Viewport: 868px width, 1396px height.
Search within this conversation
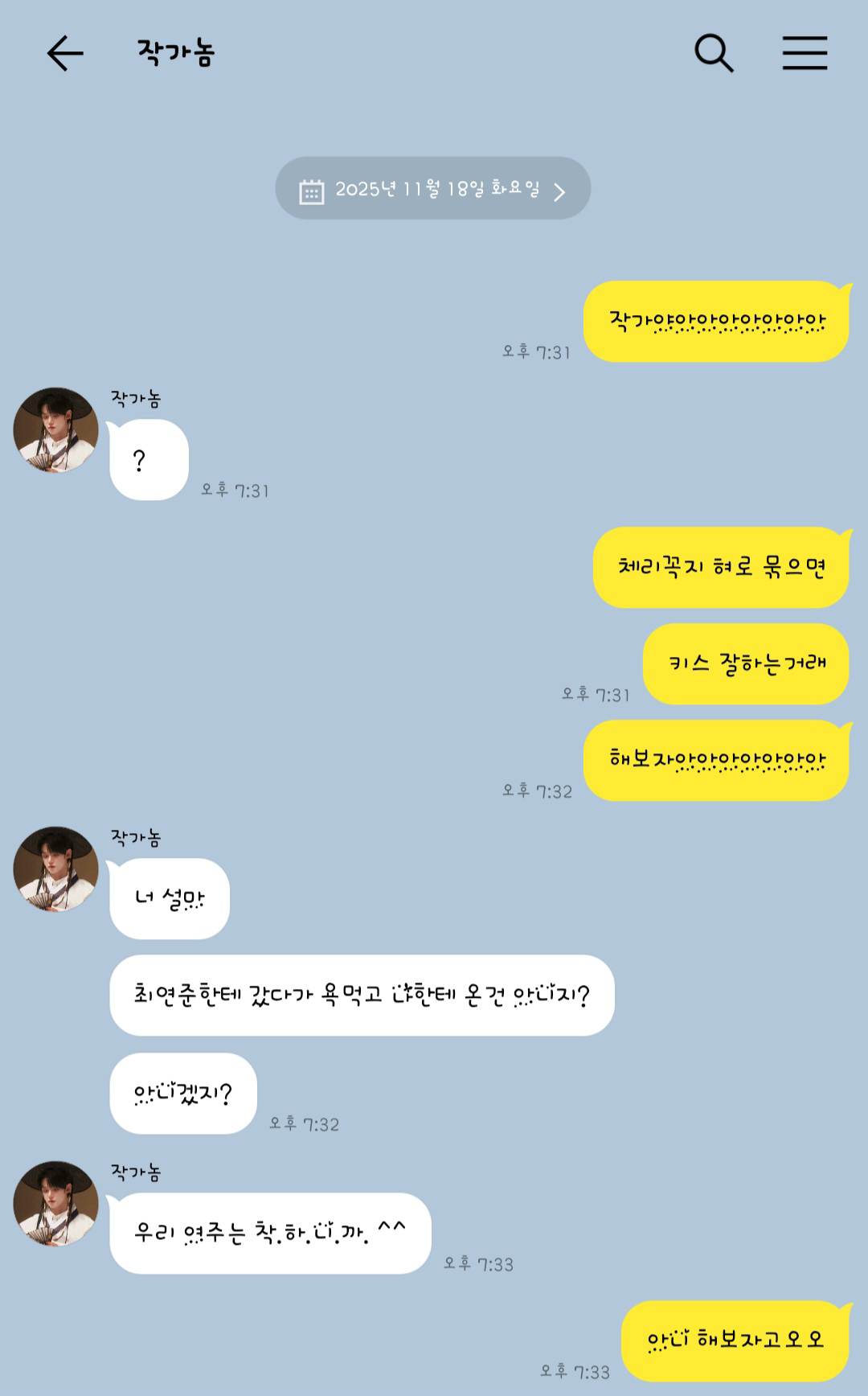point(714,54)
